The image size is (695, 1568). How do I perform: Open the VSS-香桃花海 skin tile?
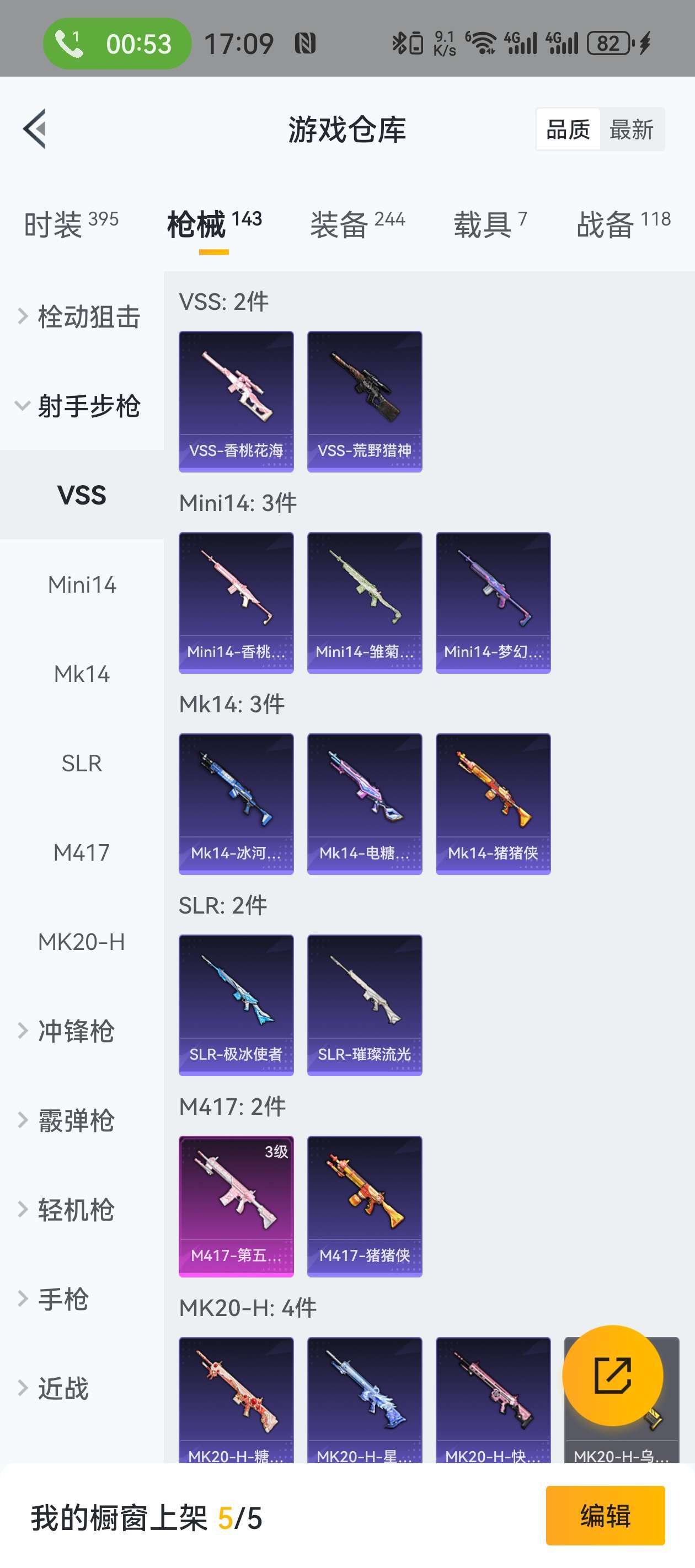tap(236, 401)
